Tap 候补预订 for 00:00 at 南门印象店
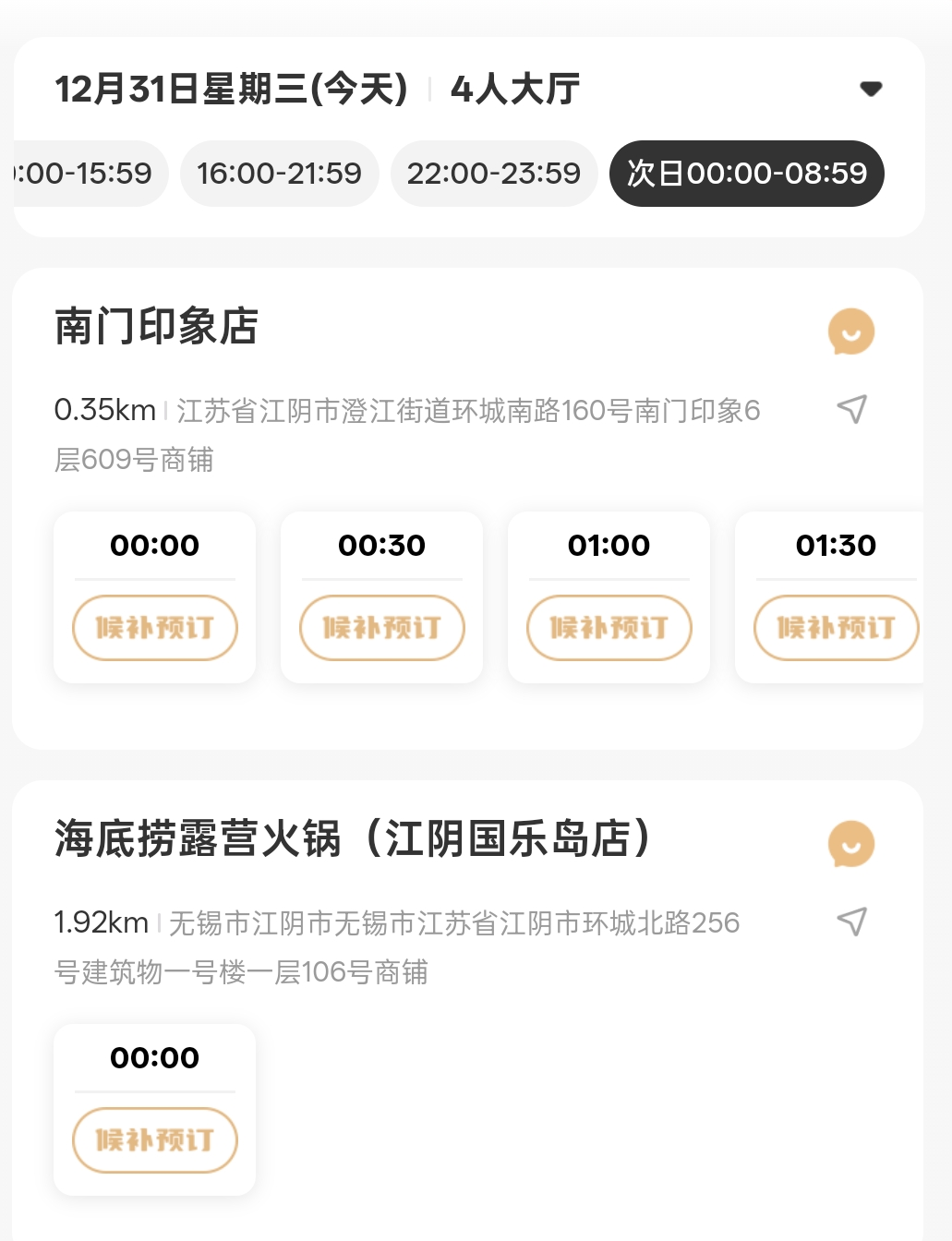This screenshot has width=952, height=1241. pos(155,628)
